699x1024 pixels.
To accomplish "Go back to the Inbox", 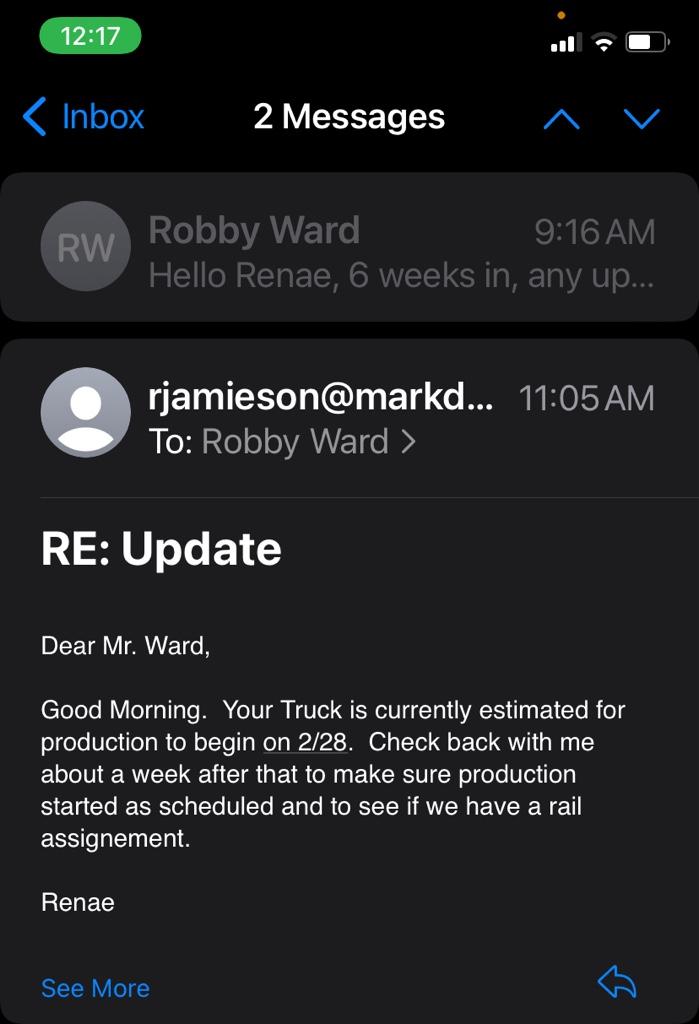I will coord(84,117).
